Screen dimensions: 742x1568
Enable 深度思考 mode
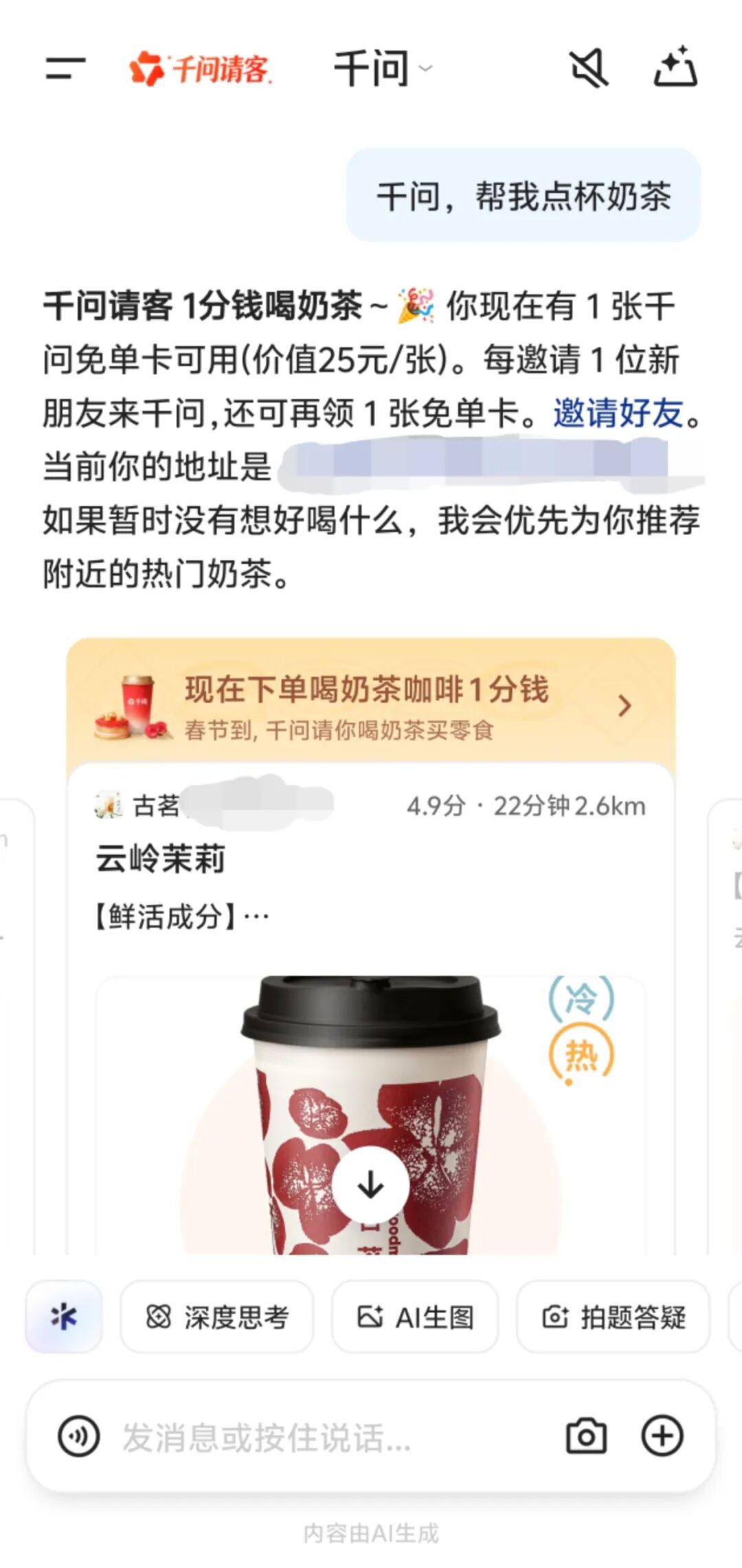[217, 1317]
